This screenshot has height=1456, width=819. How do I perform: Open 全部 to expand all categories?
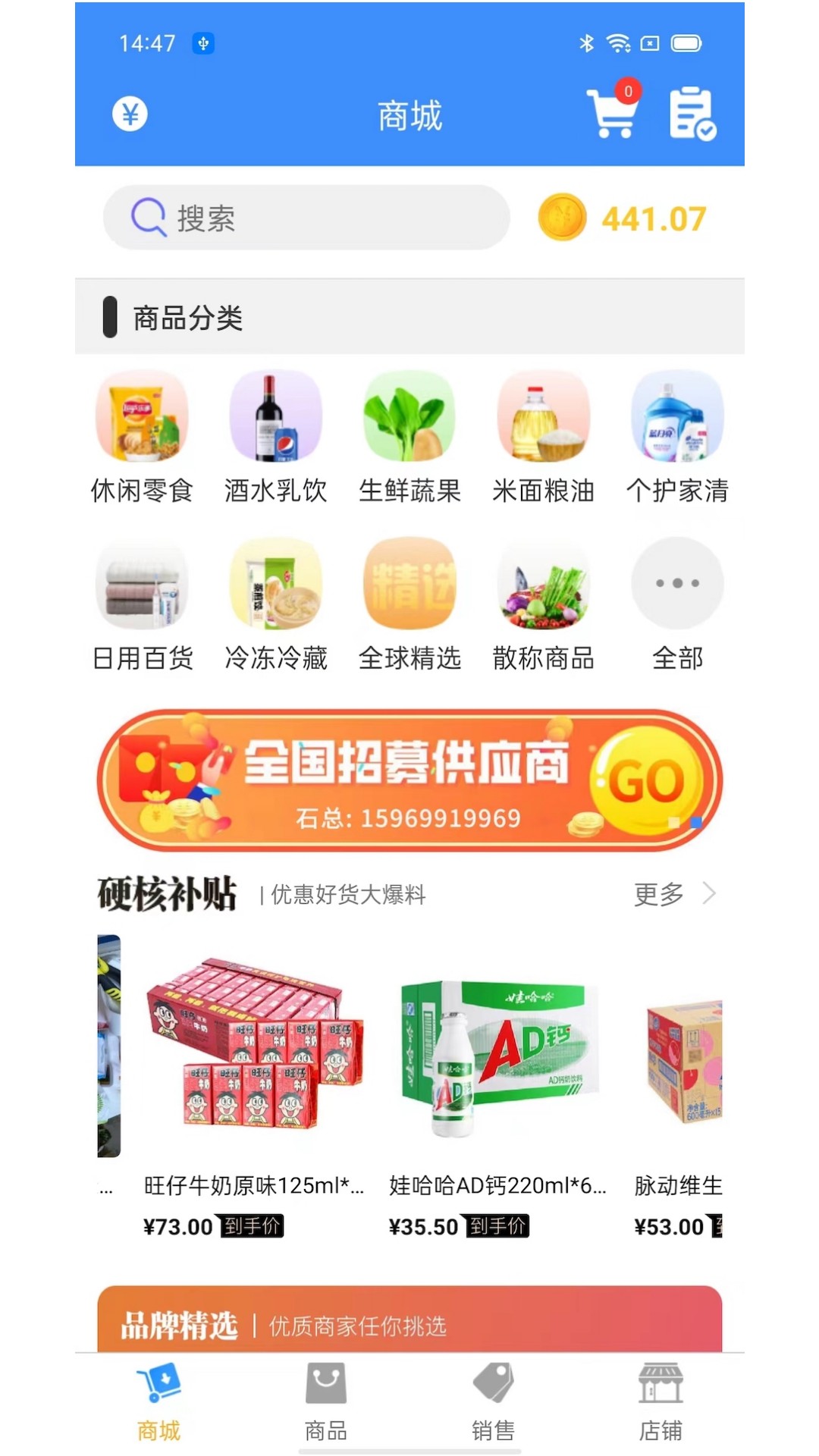[x=677, y=603]
